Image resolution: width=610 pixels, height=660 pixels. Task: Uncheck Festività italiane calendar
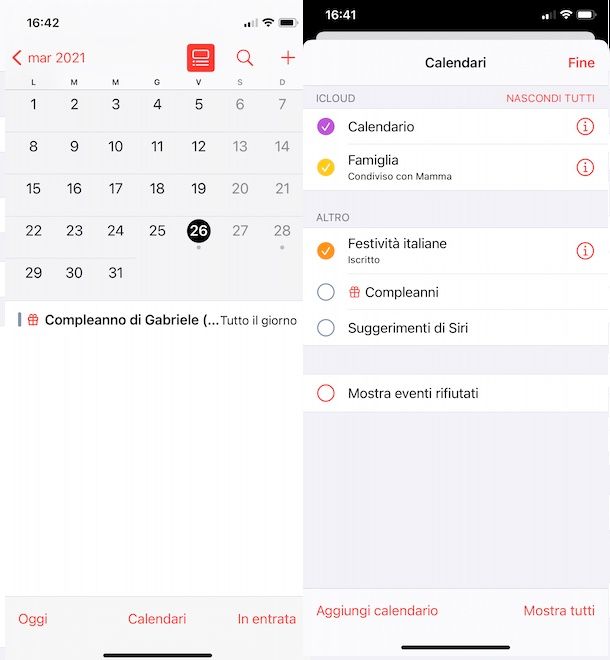[326, 251]
